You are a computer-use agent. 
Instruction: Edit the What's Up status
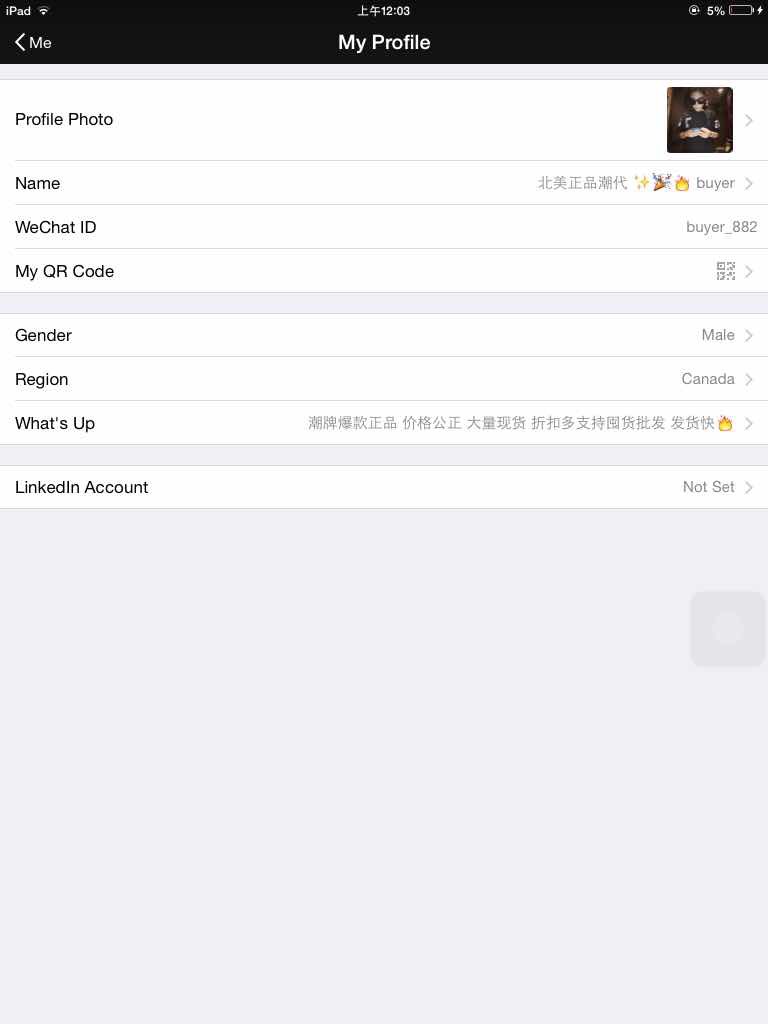pyautogui.click(x=384, y=423)
